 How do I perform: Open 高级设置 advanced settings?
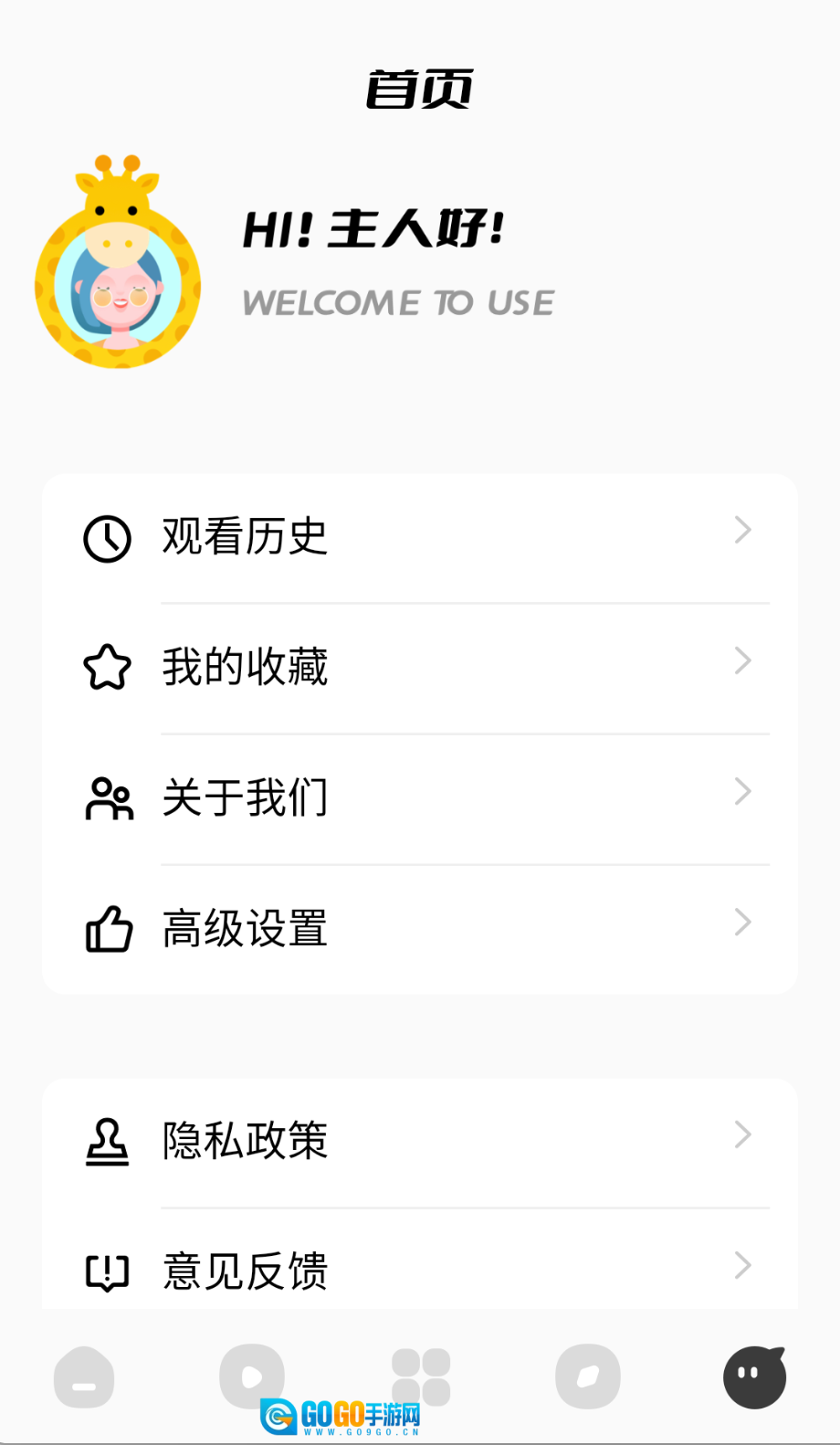point(419,929)
